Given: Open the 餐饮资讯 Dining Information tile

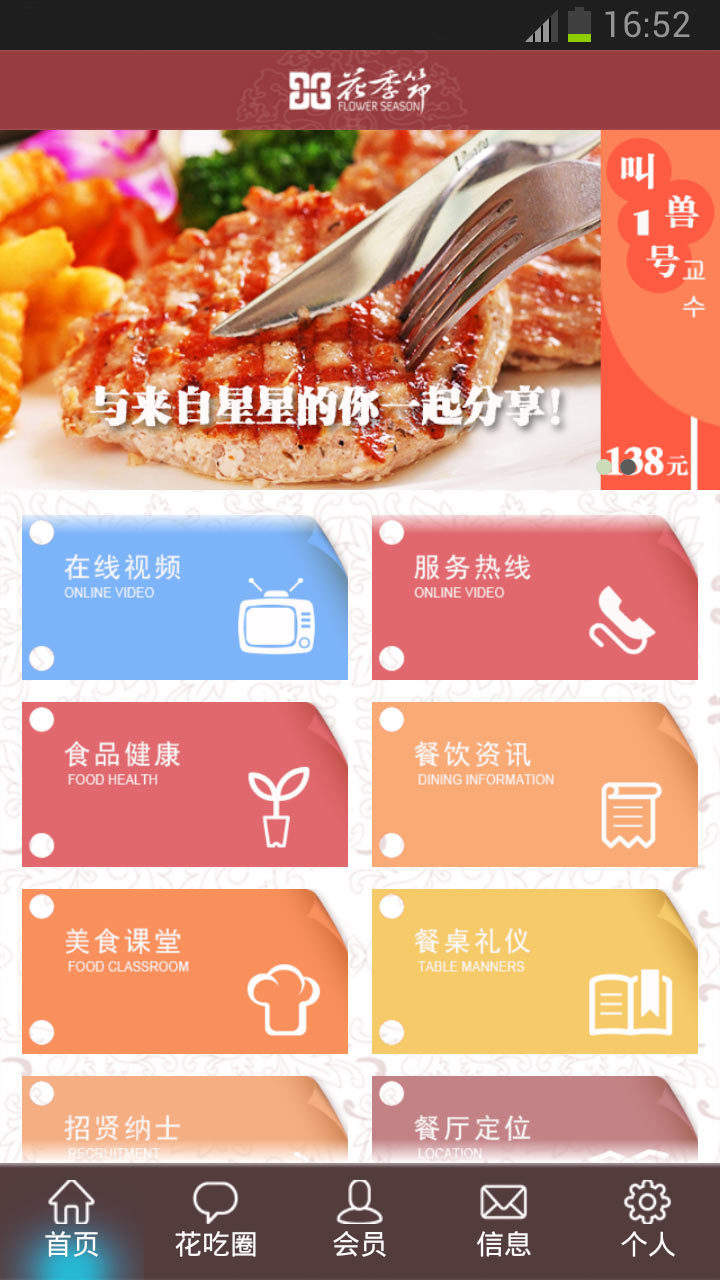Looking at the screenshot, I should point(535,785).
